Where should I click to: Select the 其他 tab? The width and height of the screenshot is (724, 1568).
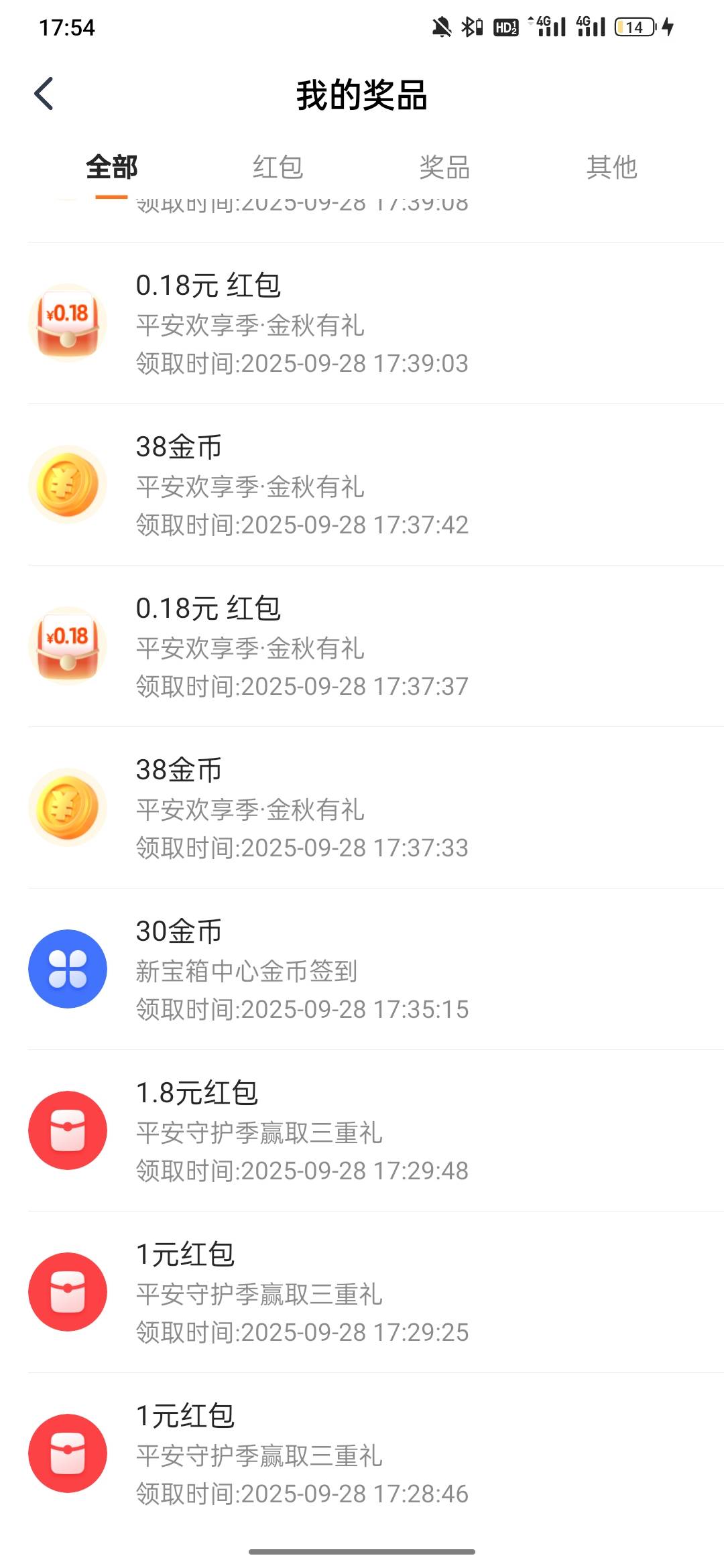611,167
